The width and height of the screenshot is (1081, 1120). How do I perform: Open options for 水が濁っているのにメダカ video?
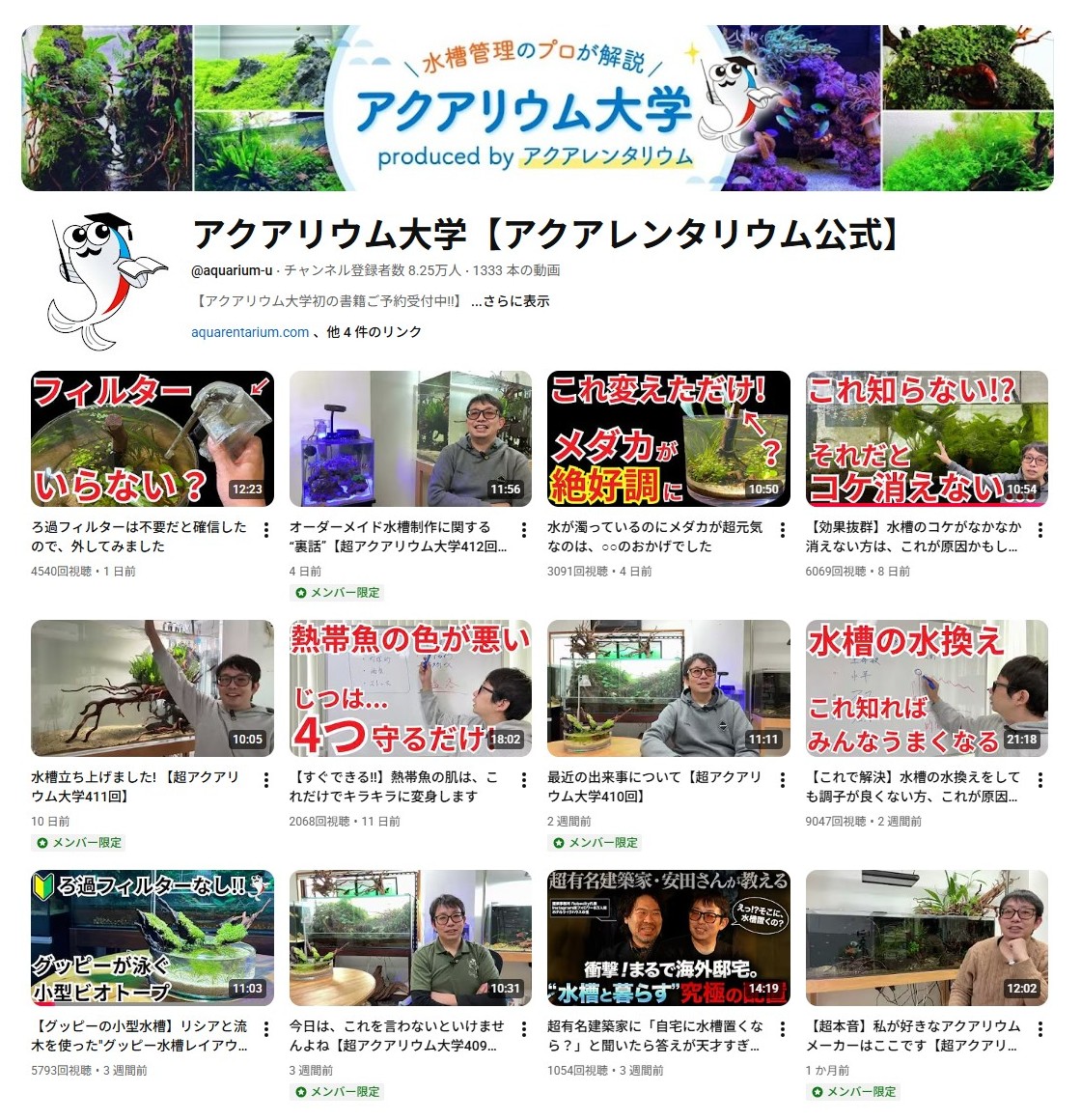pos(782,530)
